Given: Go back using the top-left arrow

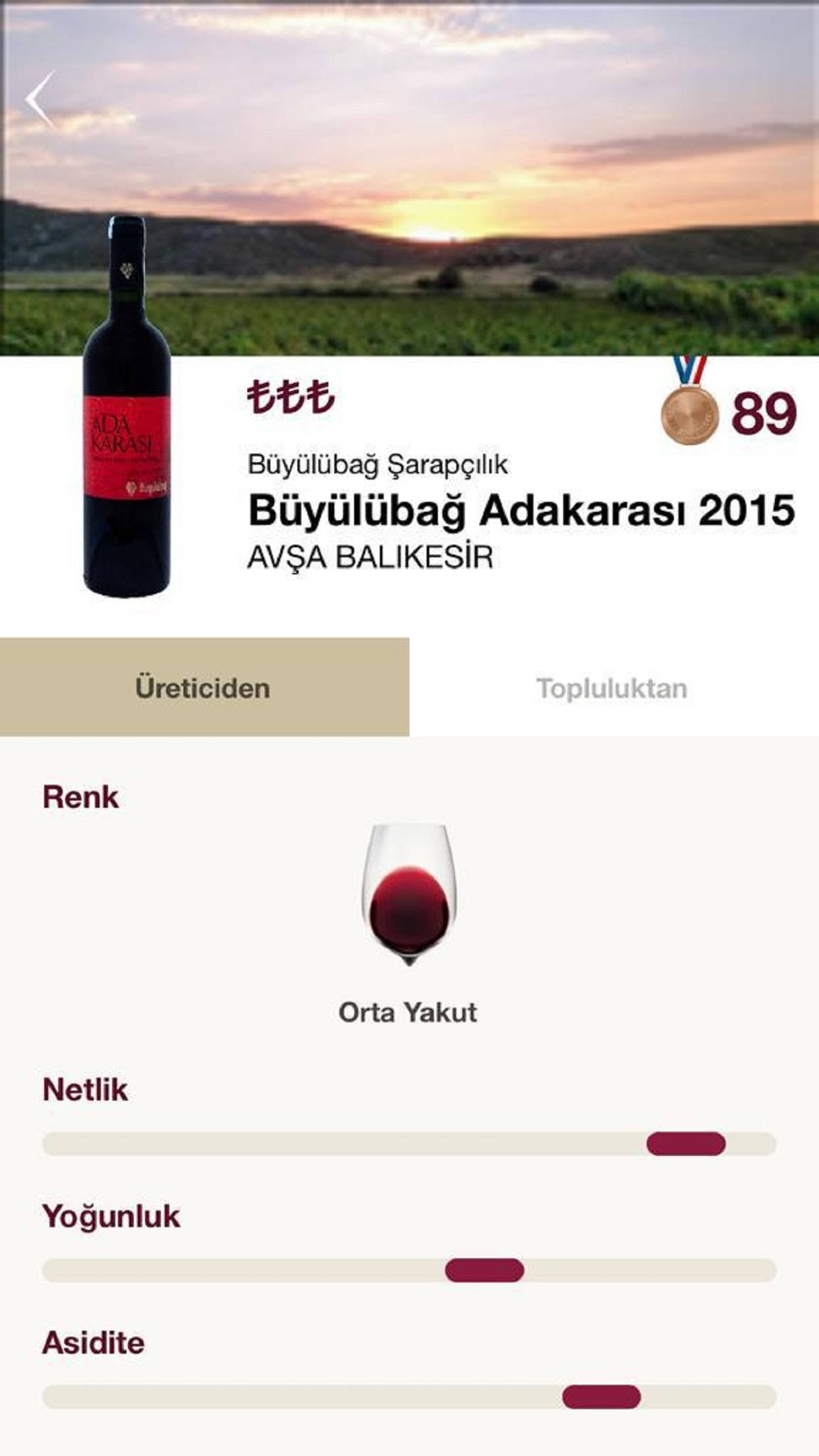Looking at the screenshot, I should pos(41,99).
